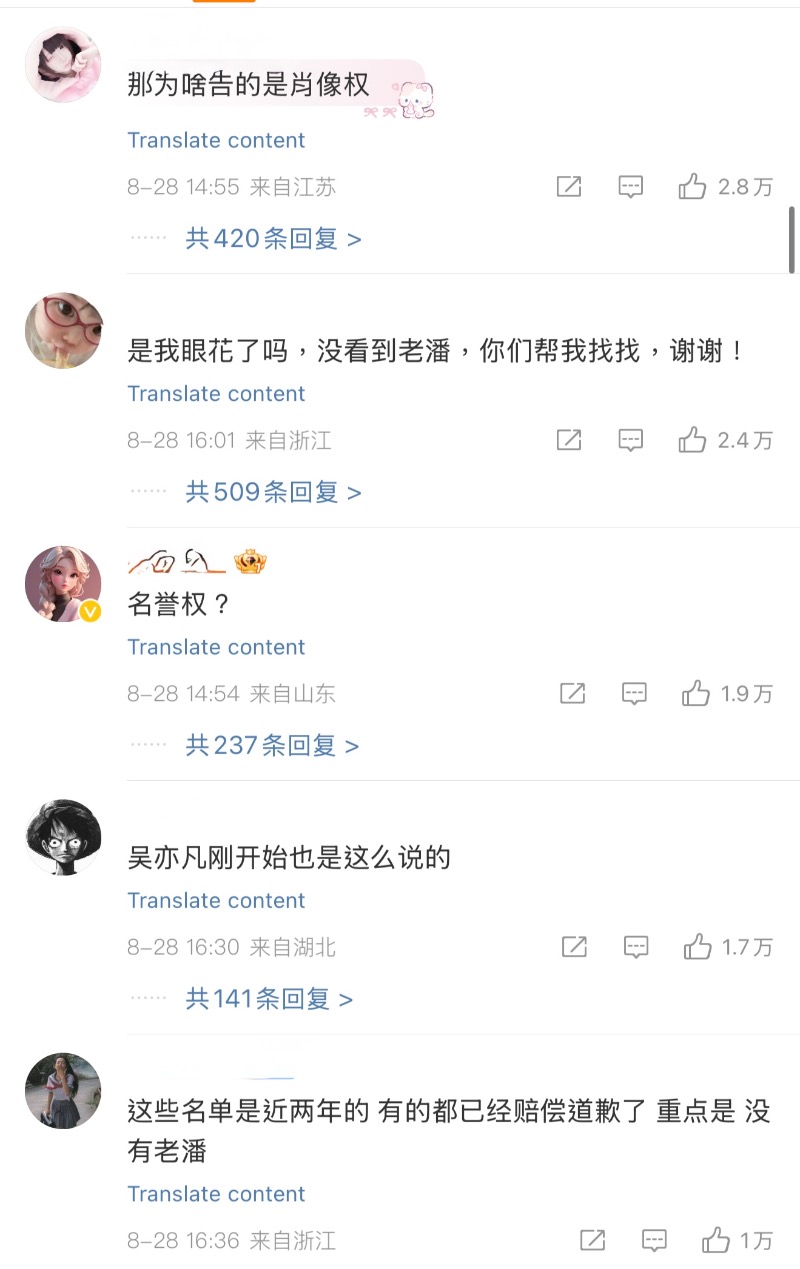This screenshot has height=1269, width=800.
Task: View 237 replies under 名誉权？
Action: click(x=271, y=745)
